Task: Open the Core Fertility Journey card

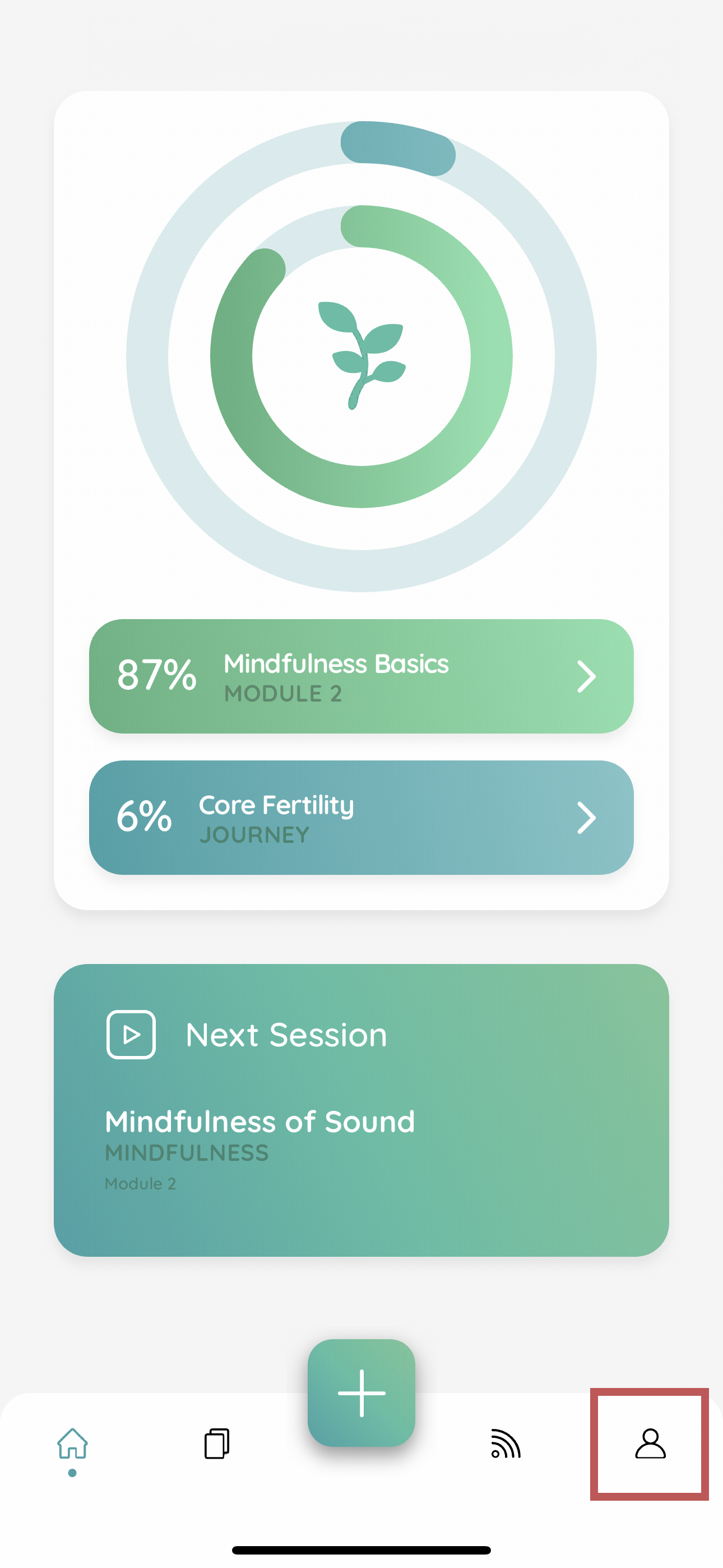Action: point(361,818)
